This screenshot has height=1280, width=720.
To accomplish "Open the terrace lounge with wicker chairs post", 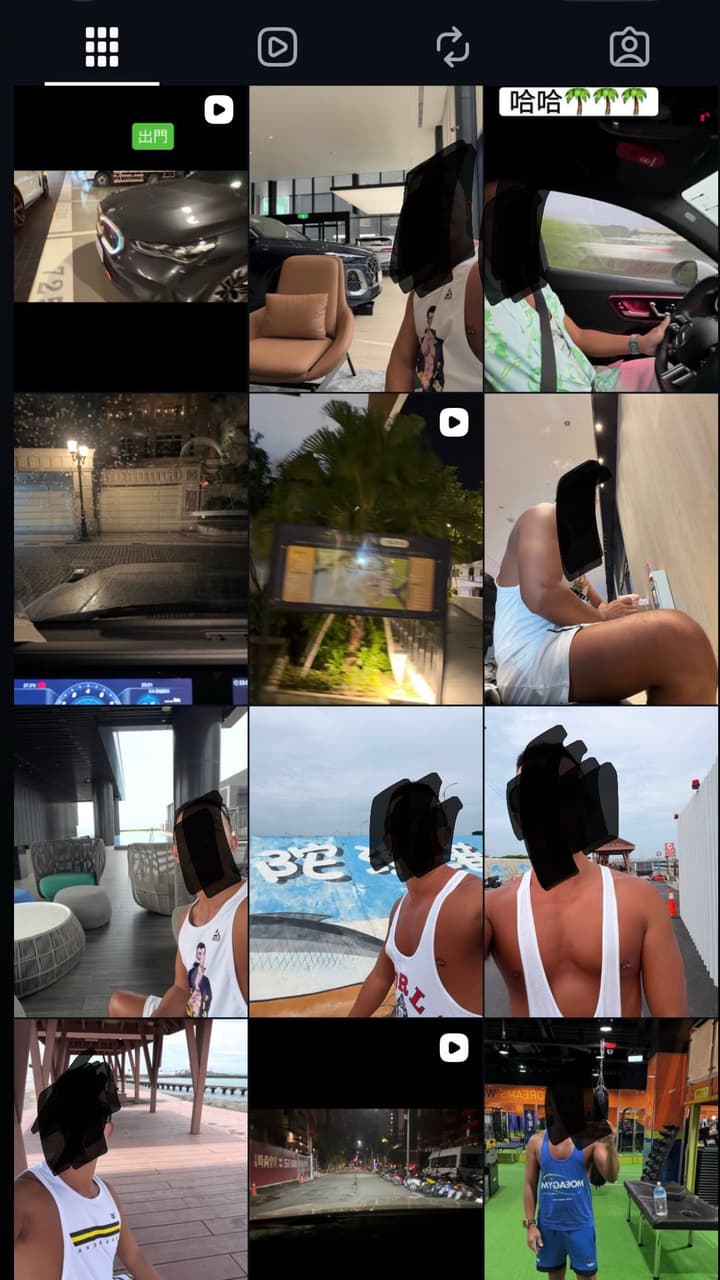I will tap(131, 862).
